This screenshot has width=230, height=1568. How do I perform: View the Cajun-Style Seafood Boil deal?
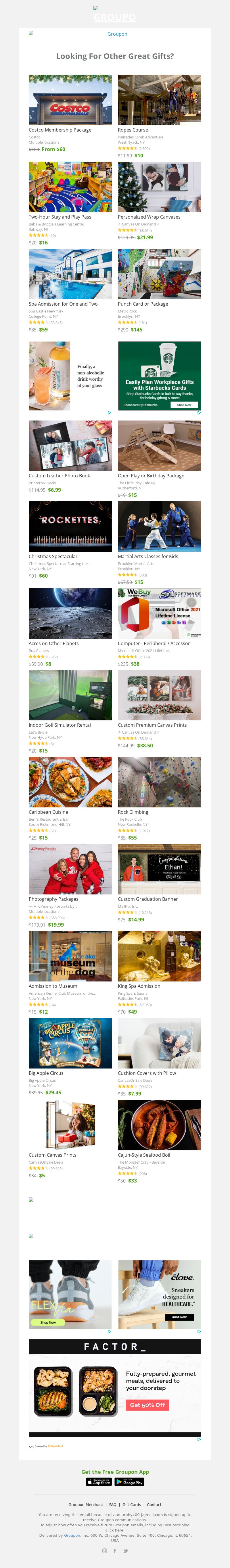159,1125
